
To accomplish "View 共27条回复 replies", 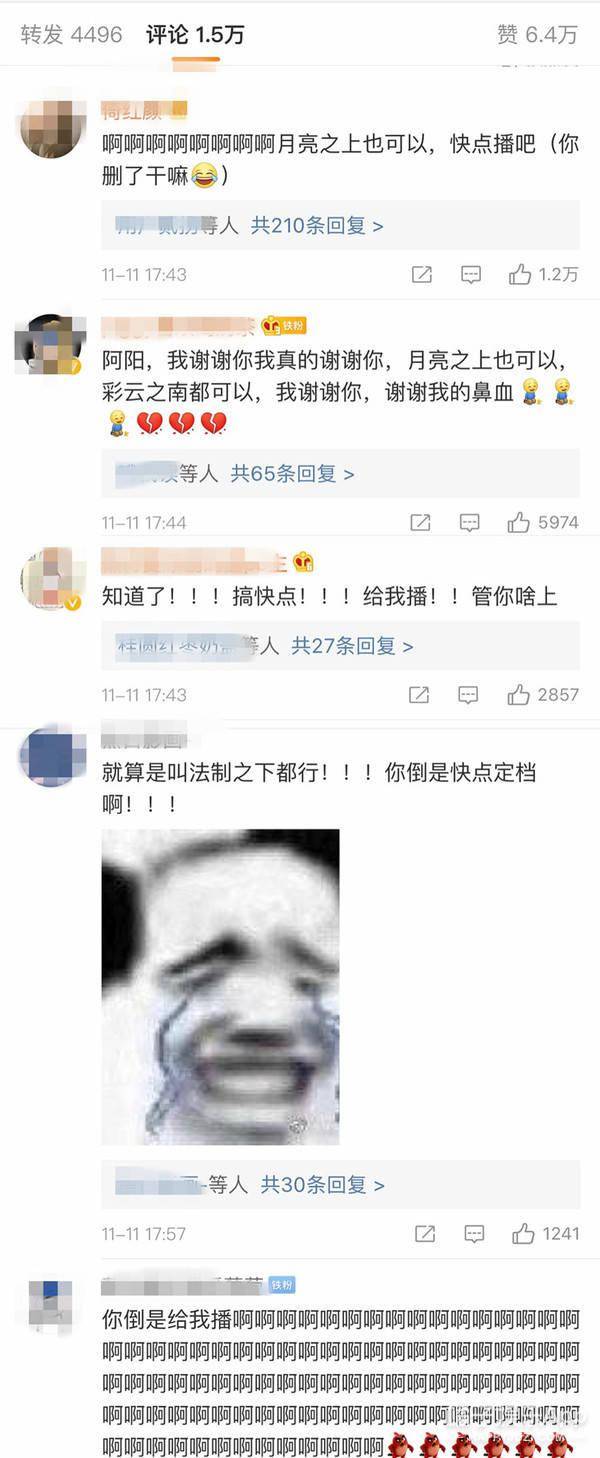I will (352, 646).
